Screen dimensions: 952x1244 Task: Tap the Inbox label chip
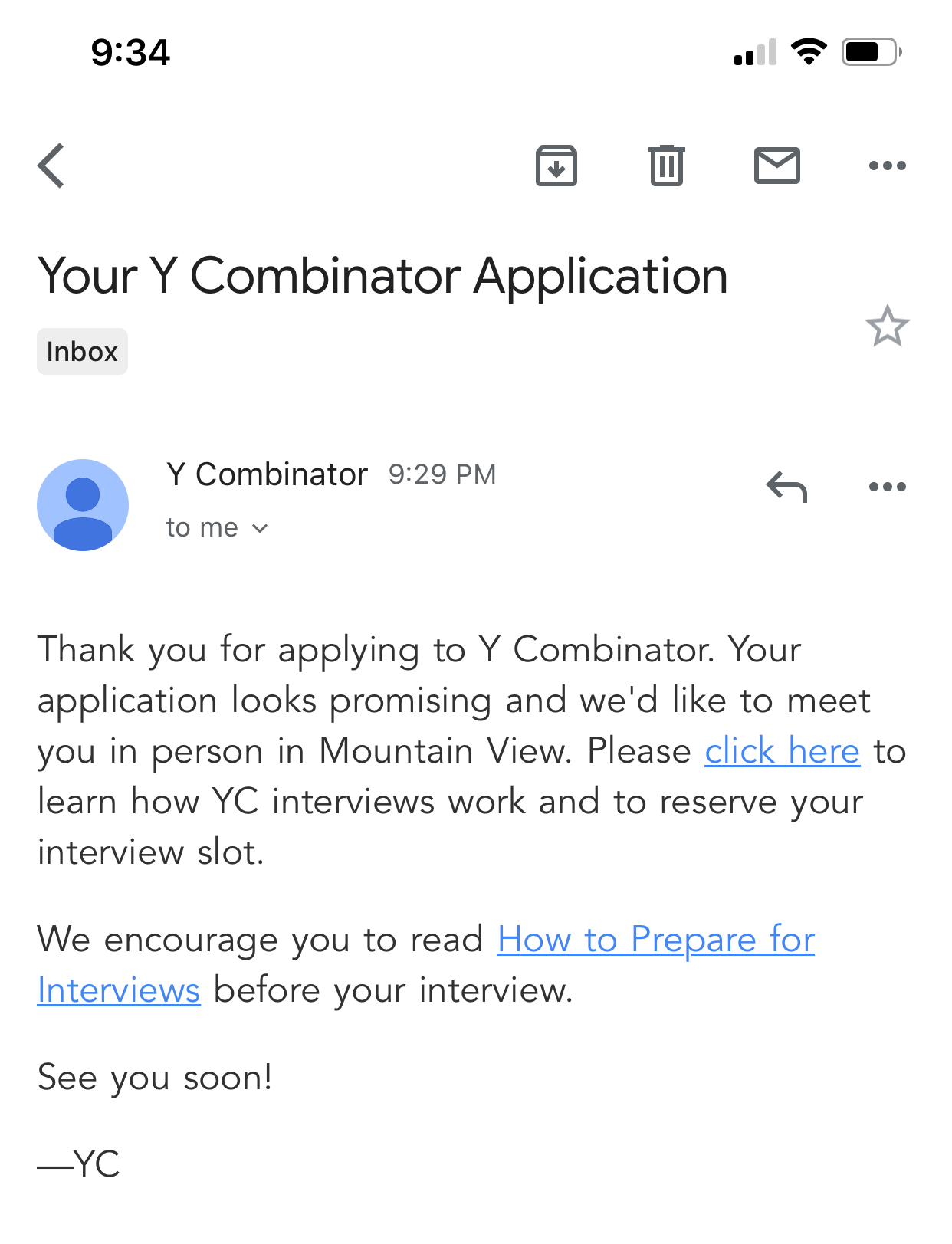click(82, 352)
